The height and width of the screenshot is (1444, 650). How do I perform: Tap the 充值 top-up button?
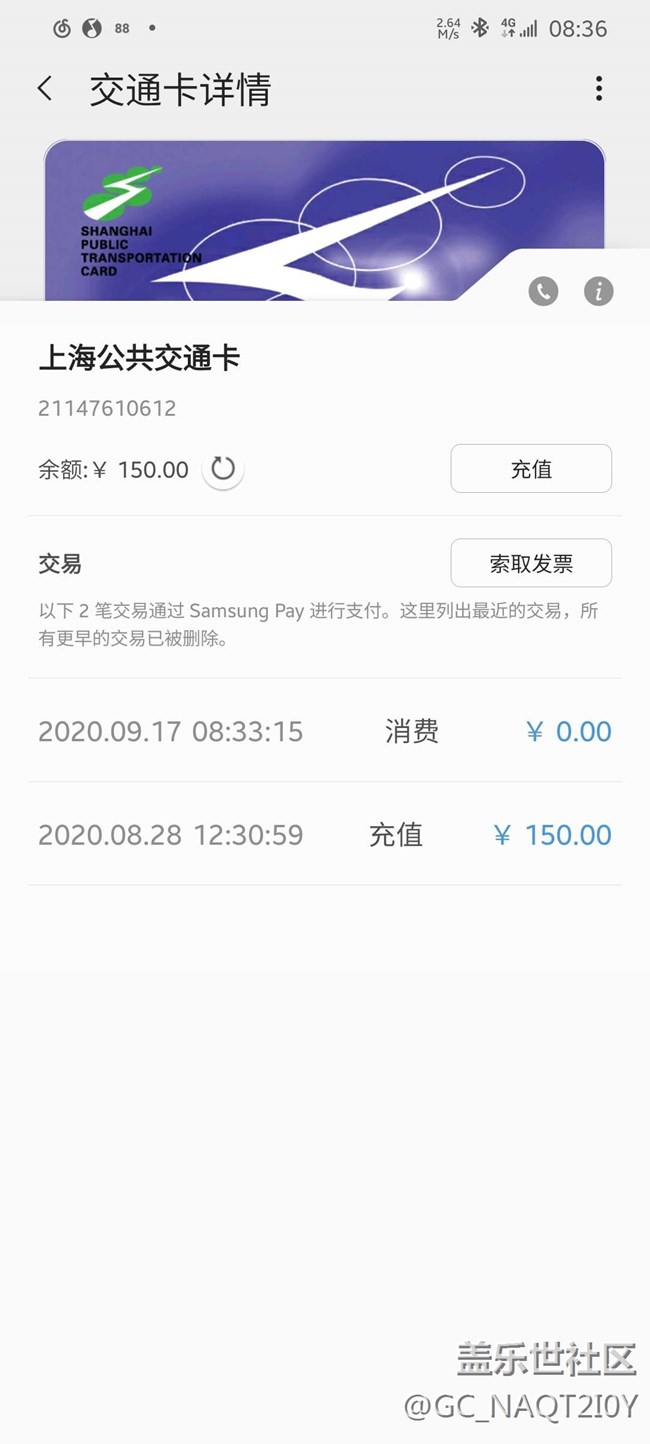tap(531, 469)
